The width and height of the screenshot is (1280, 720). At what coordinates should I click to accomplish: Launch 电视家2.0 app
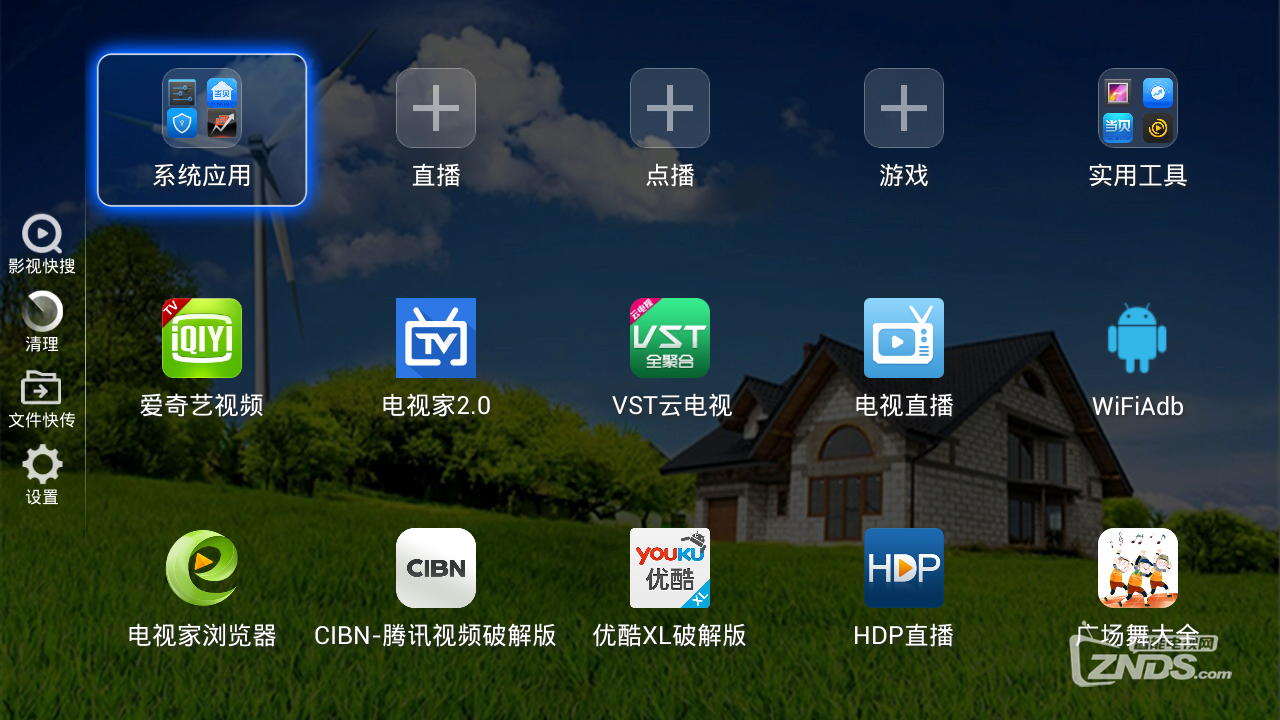pos(436,339)
